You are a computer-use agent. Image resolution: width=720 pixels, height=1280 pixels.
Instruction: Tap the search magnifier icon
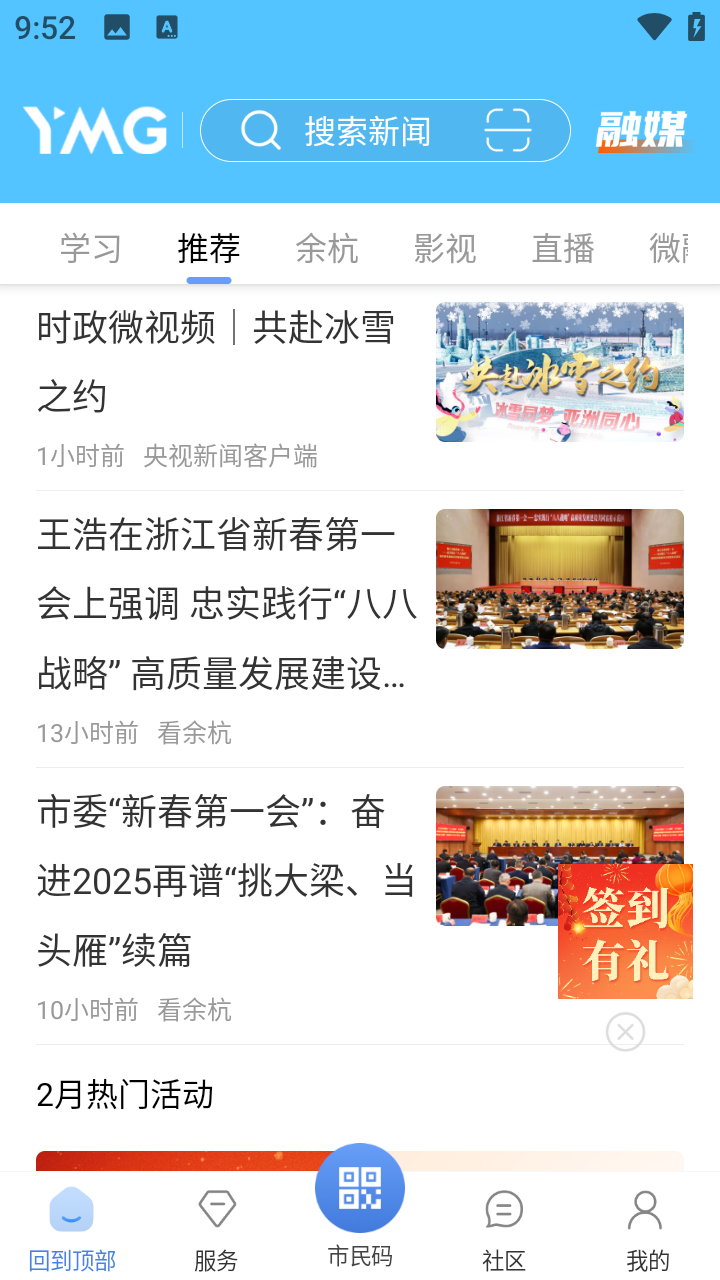click(x=261, y=131)
